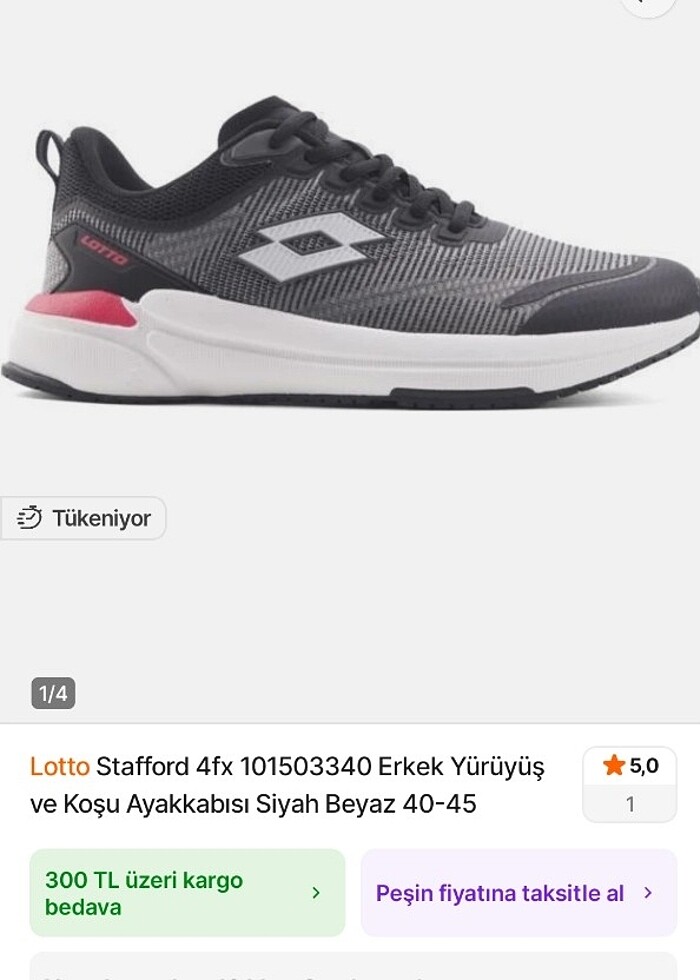Screen dimensions: 700x980
Task: Tap Peşin fiyatına taksitle al
Action: point(517,893)
